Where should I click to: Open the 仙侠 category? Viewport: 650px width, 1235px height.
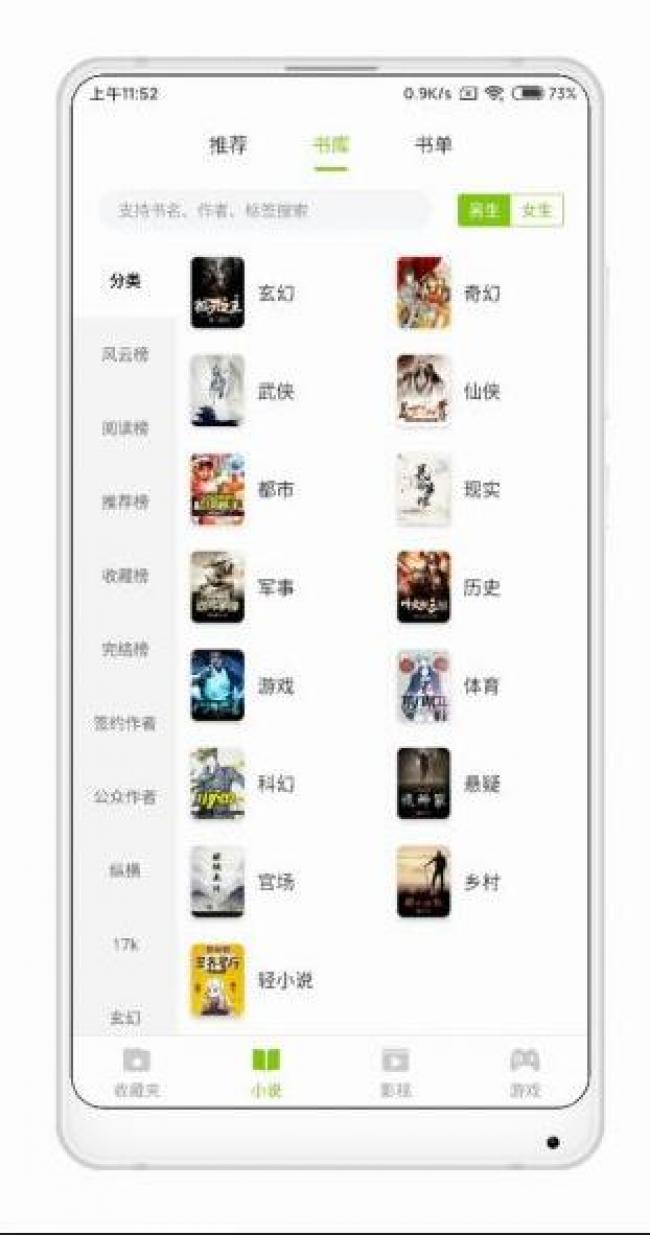(x=450, y=391)
